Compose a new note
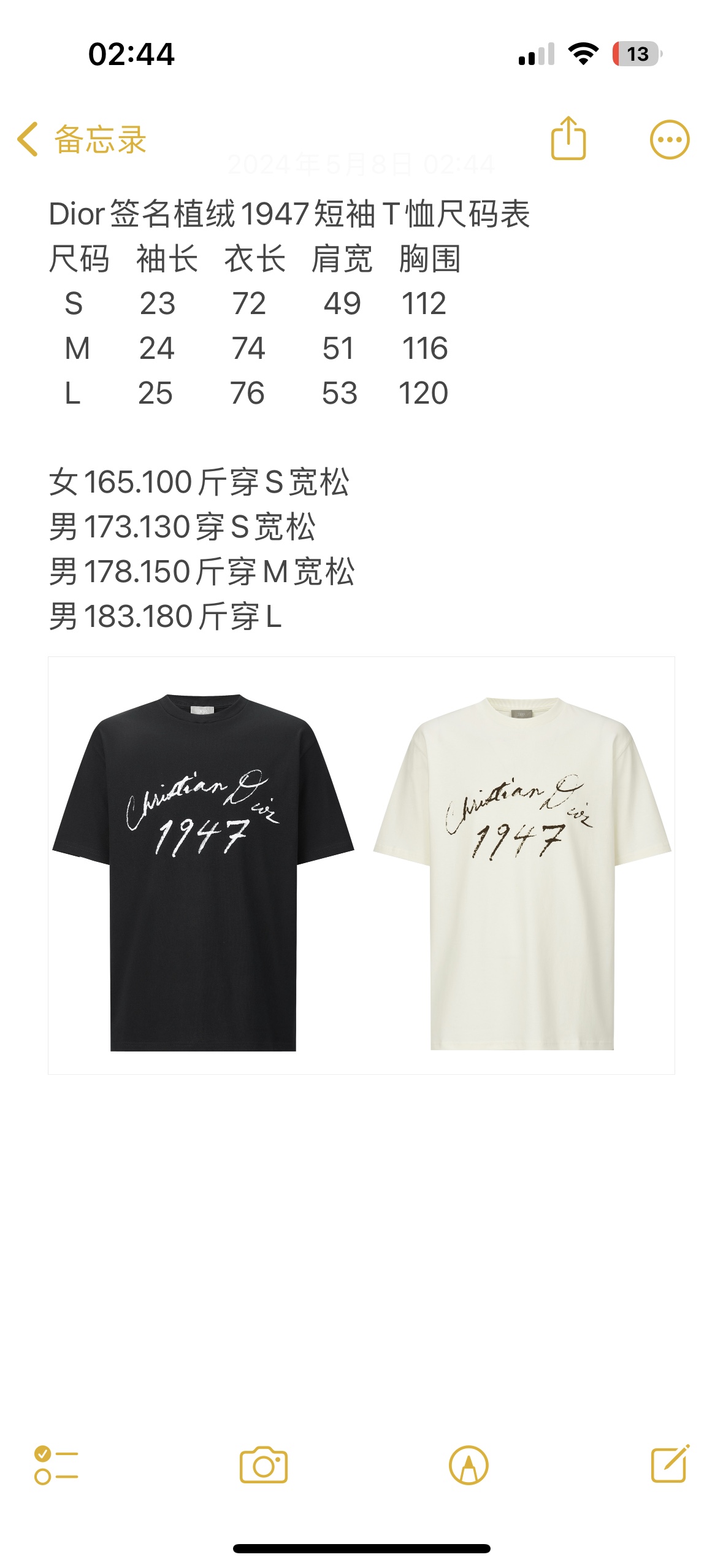The image size is (723, 1568). pos(670,1464)
